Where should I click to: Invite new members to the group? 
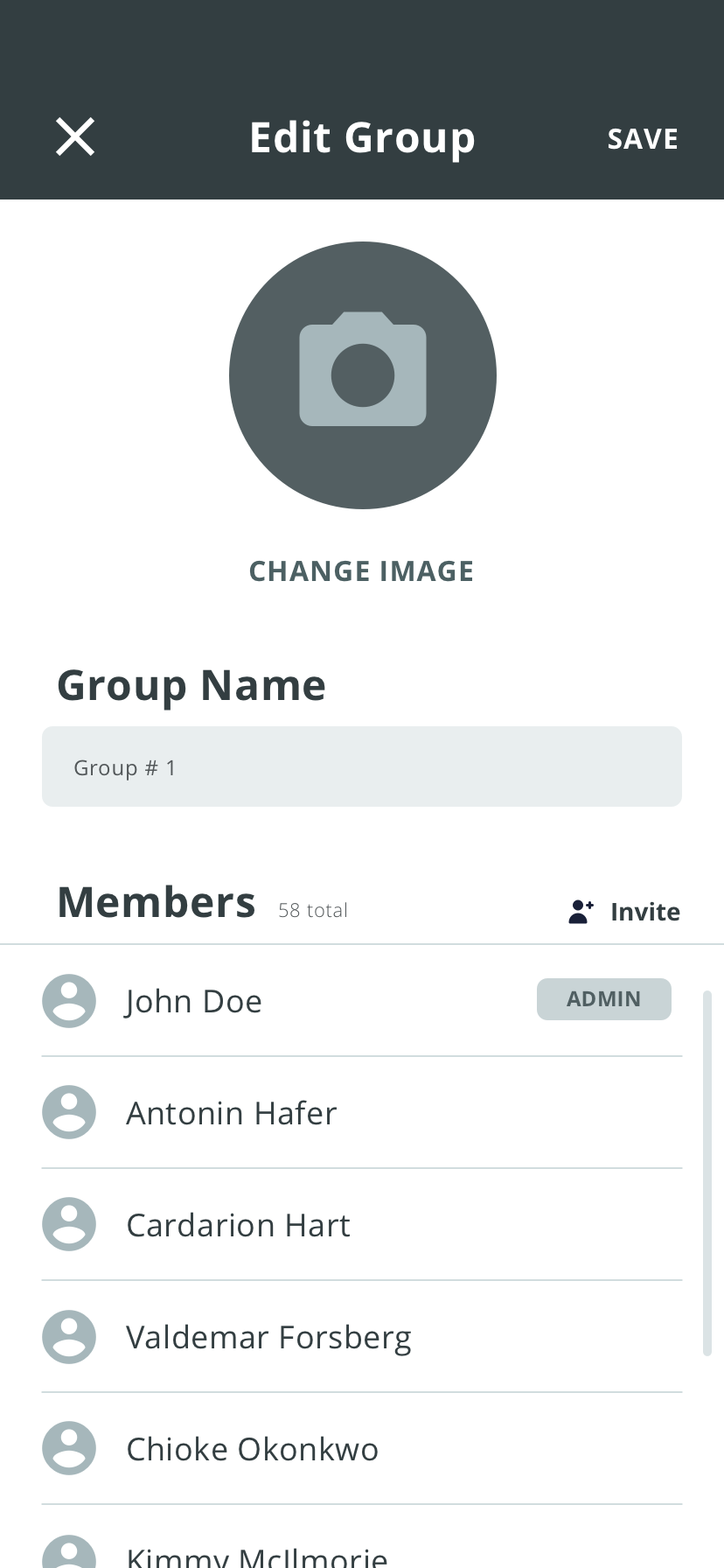(624, 912)
